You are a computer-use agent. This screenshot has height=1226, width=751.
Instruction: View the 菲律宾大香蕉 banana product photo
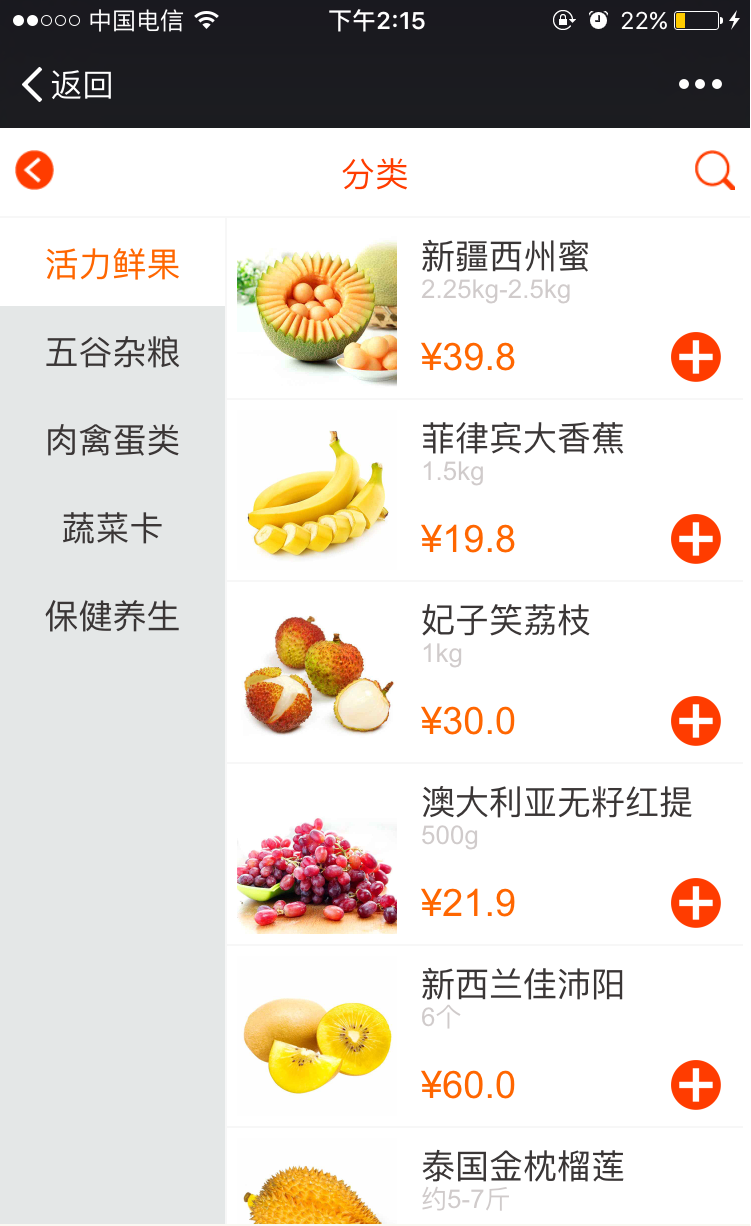coord(317,492)
